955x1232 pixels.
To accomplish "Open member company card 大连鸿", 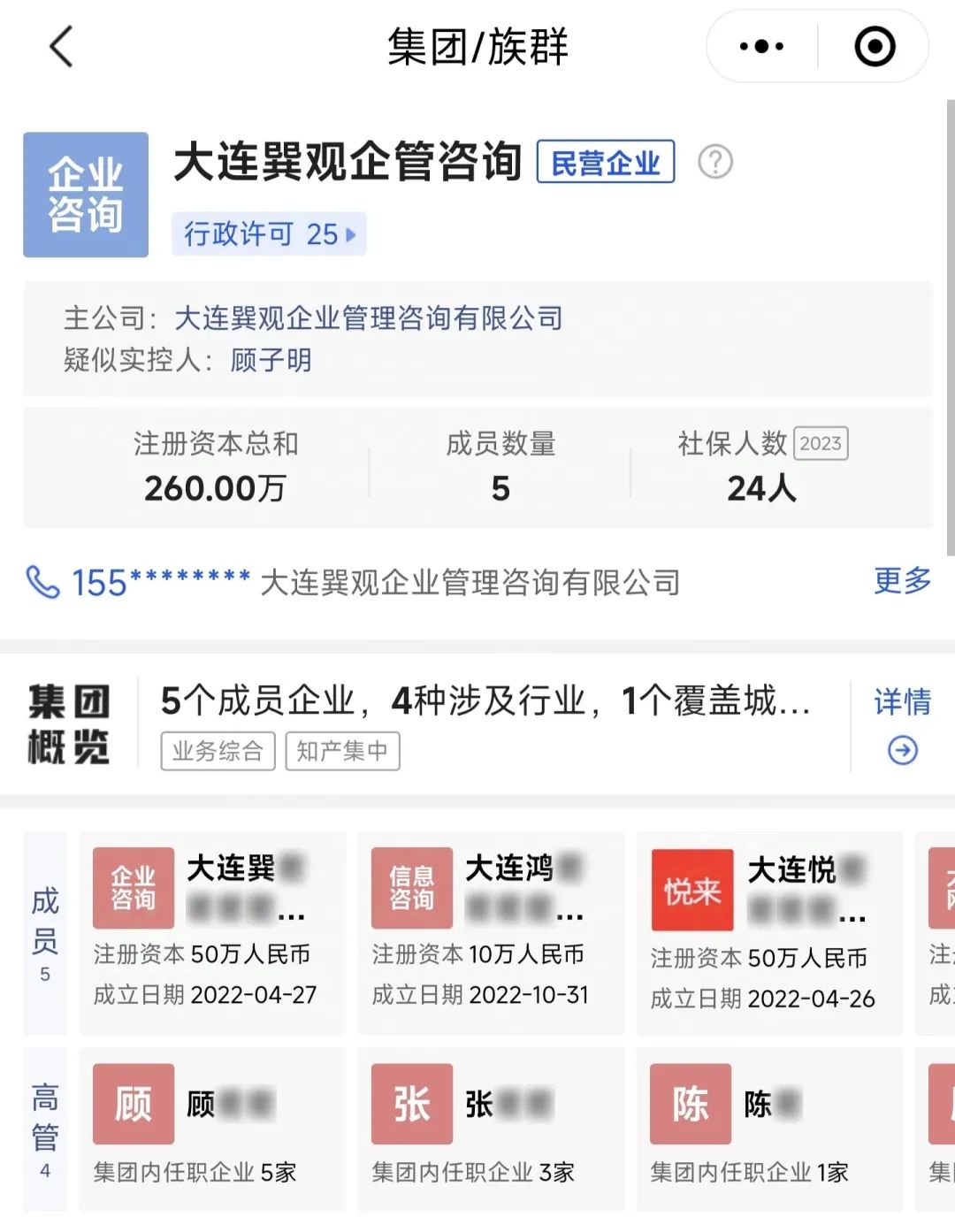I will click(x=490, y=932).
